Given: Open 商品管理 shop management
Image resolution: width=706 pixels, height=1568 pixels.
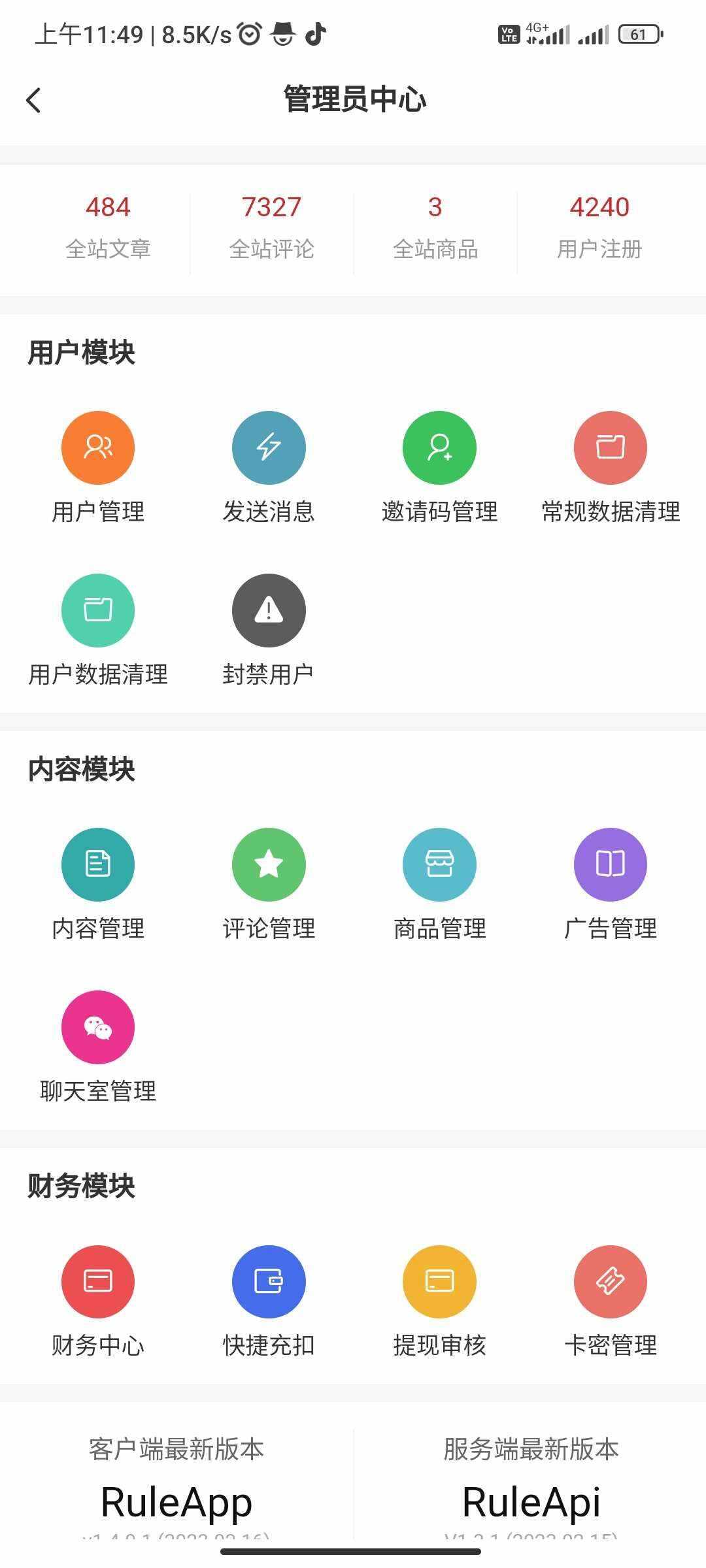Looking at the screenshot, I should click(439, 864).
